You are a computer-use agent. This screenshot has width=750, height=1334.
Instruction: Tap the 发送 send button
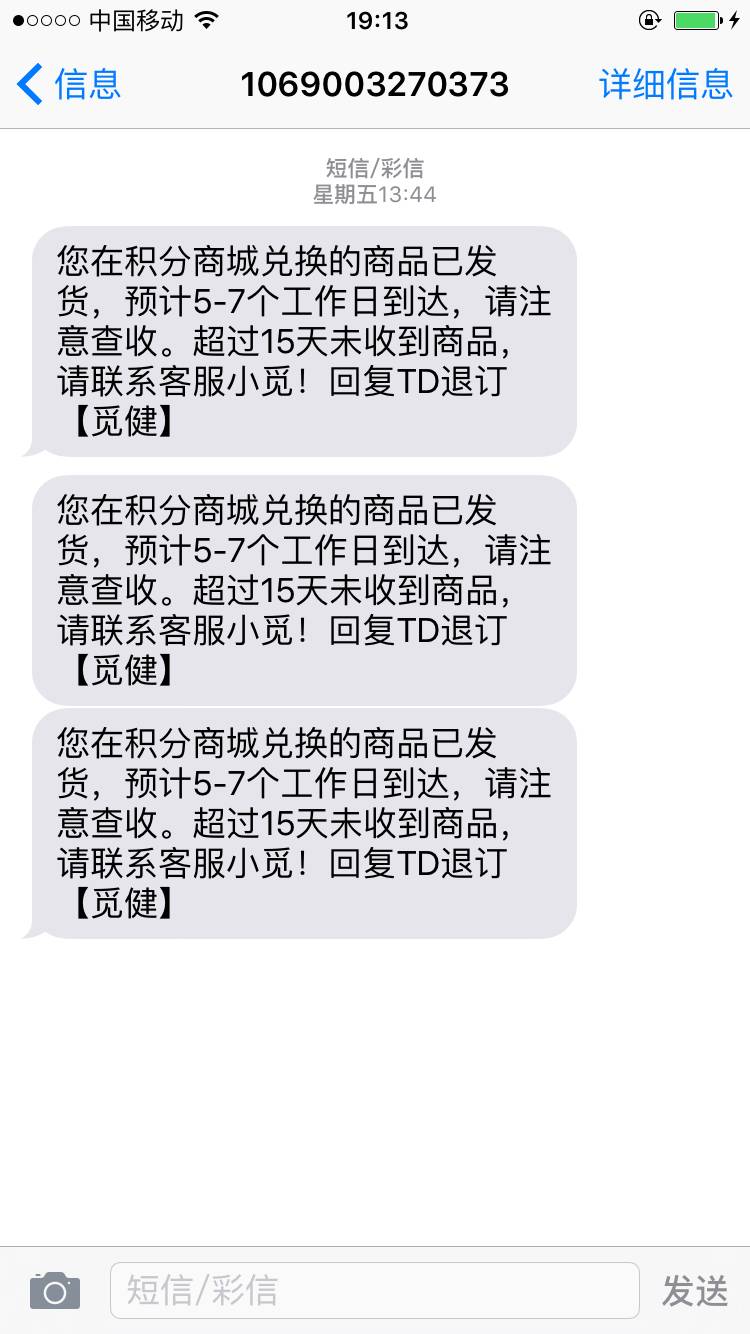coord(694,1291)
